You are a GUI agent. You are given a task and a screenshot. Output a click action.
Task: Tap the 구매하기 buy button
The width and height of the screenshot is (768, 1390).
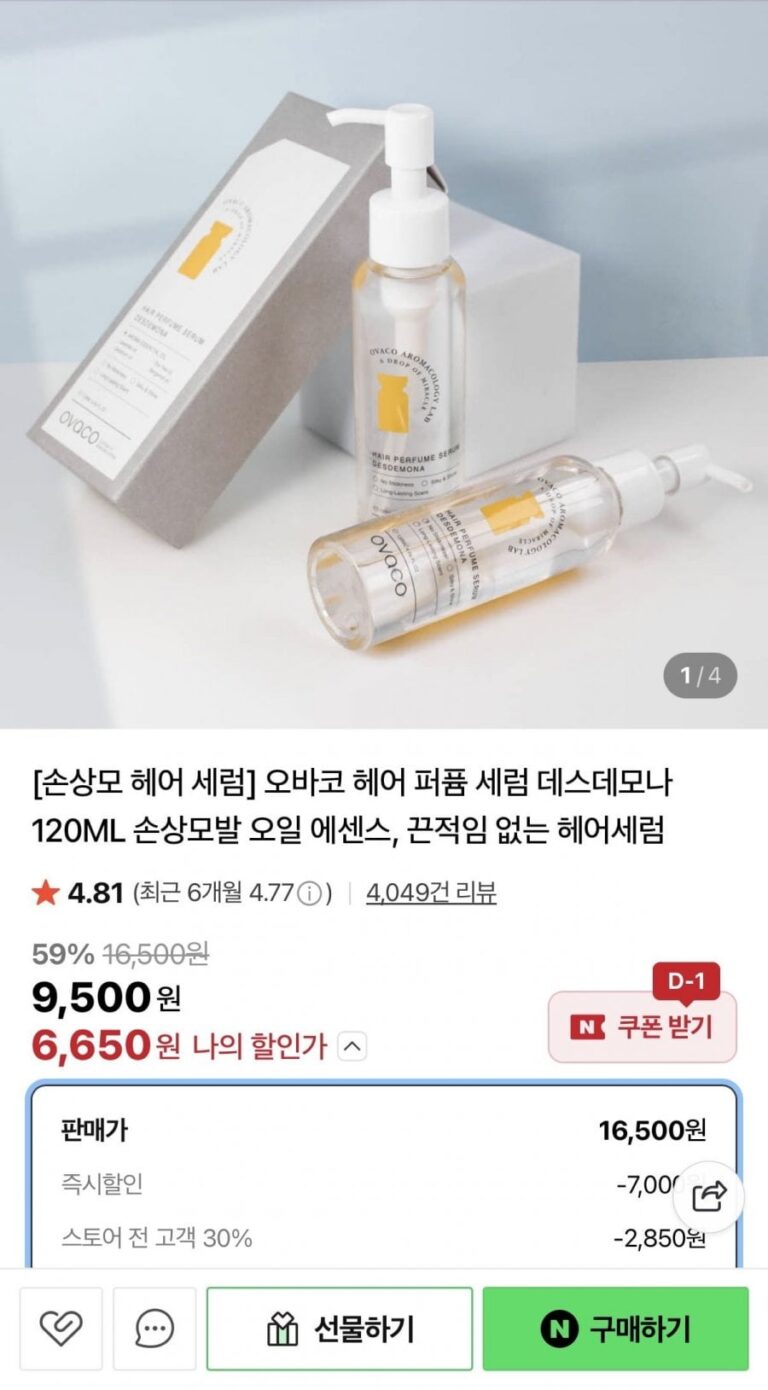[615, 1329]
